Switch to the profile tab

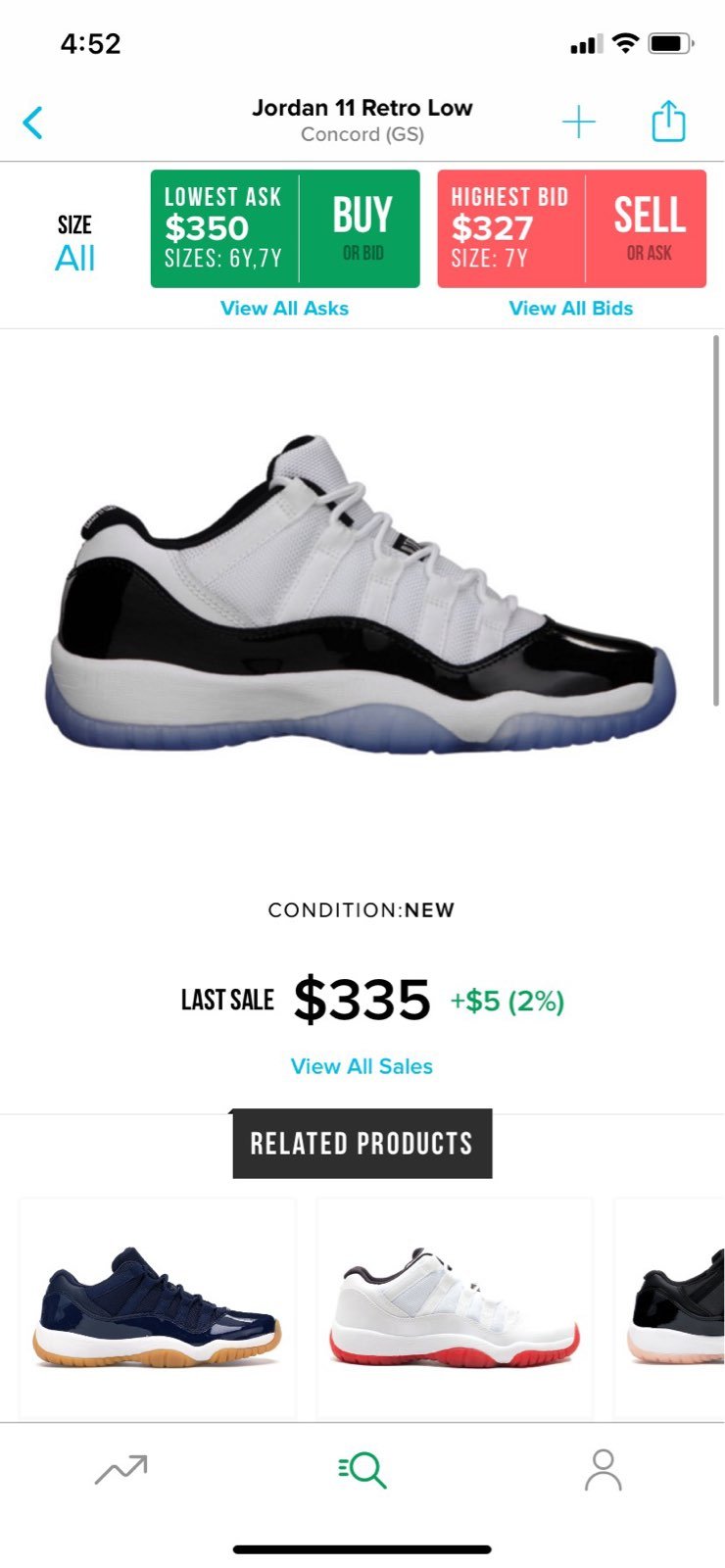click(x=604, y=1470)
